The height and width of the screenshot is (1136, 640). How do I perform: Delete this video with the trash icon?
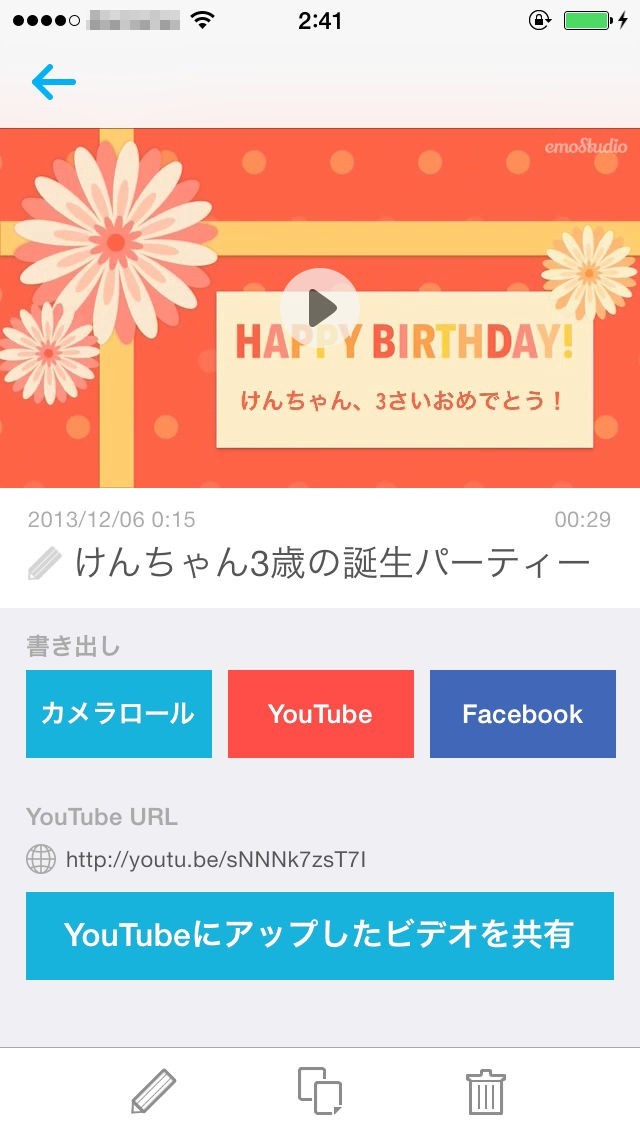[x=486, y=1091]
